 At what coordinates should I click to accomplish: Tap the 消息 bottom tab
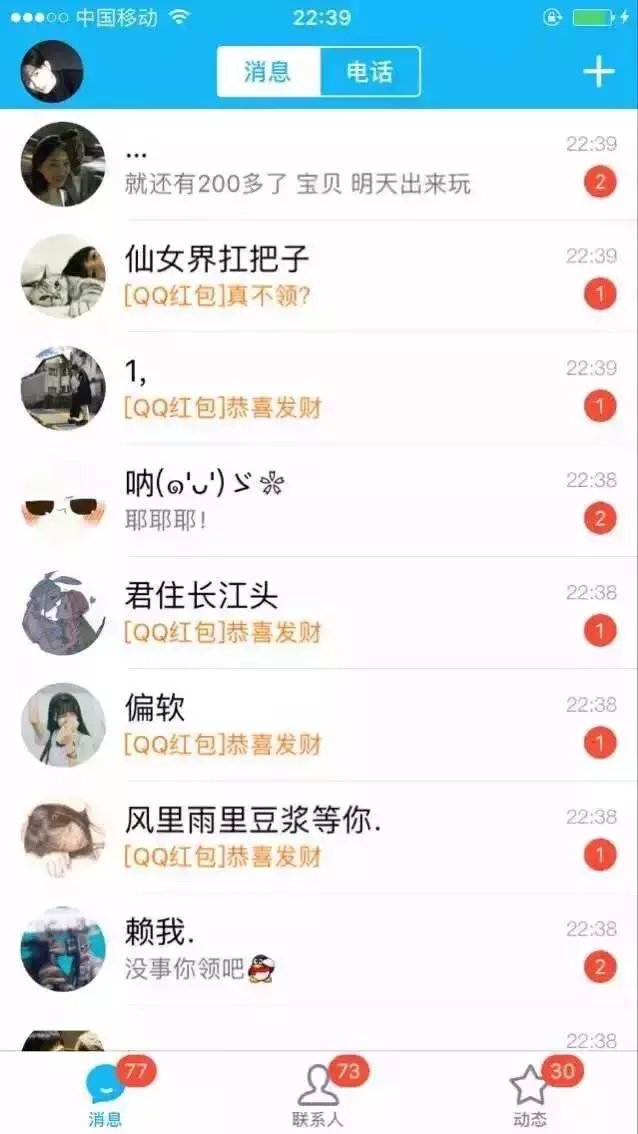106,1094
